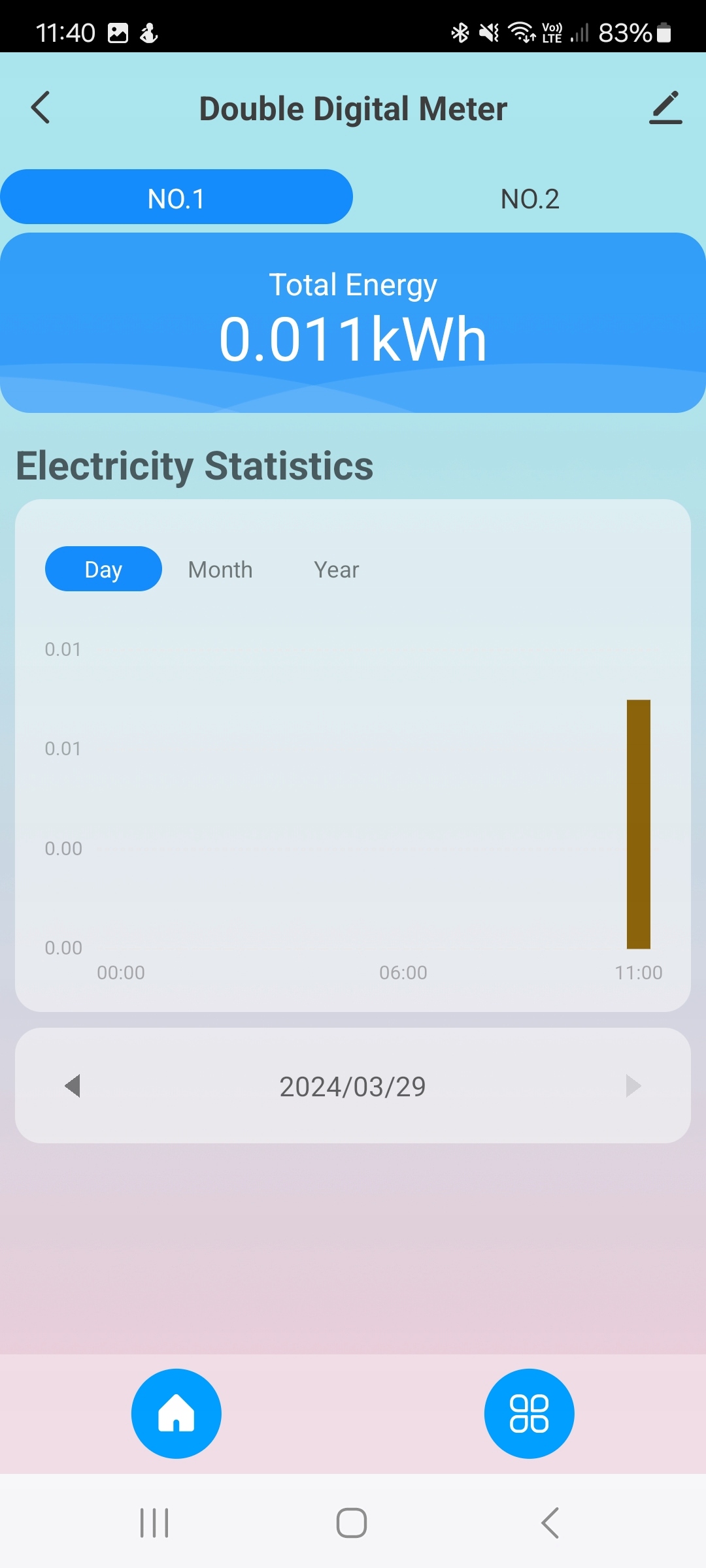Switch to the NO.2 meter tab
The width and height of the screenshot is (706, 1568).
coord(529,199)
